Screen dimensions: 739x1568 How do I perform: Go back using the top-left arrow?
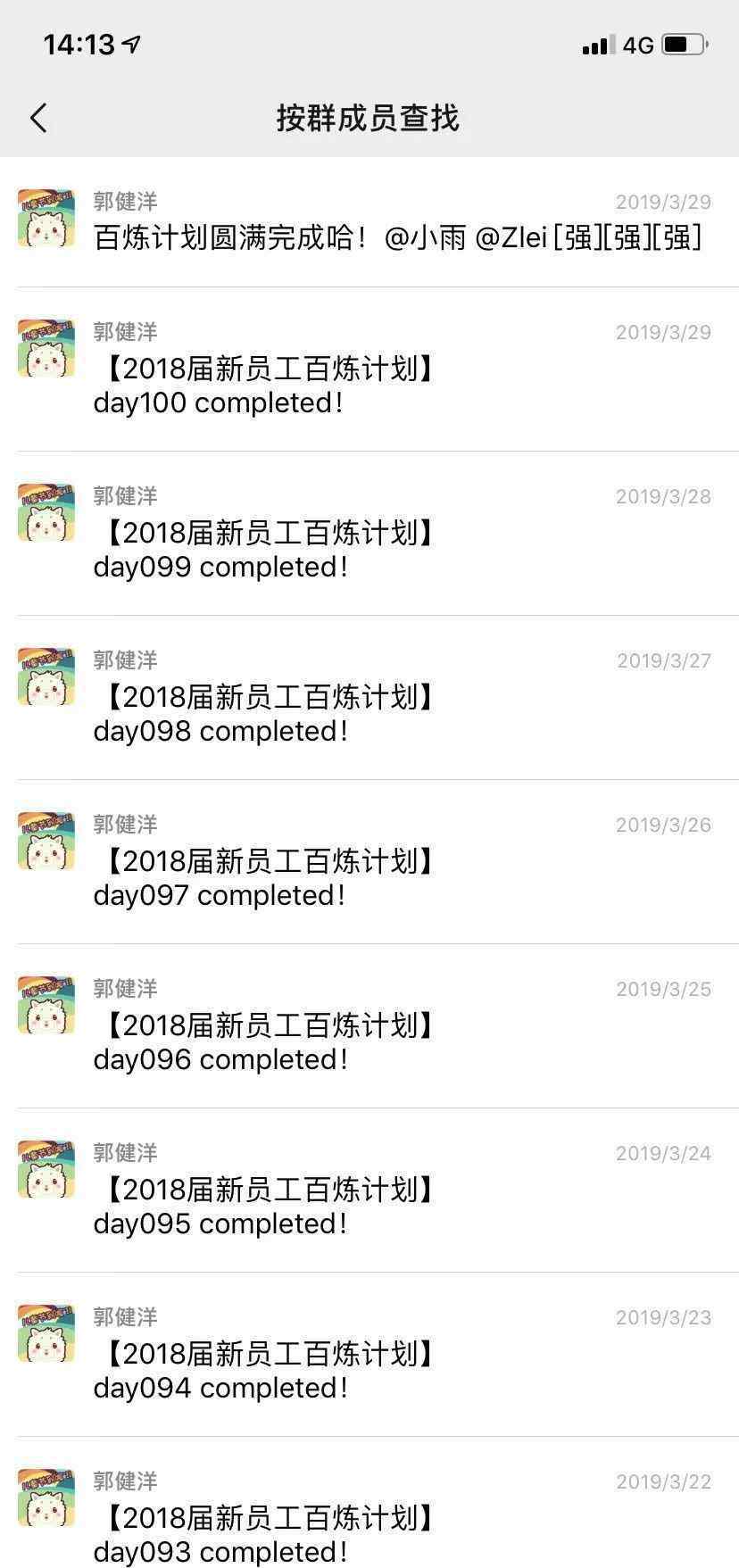click(x=38, y=118)
